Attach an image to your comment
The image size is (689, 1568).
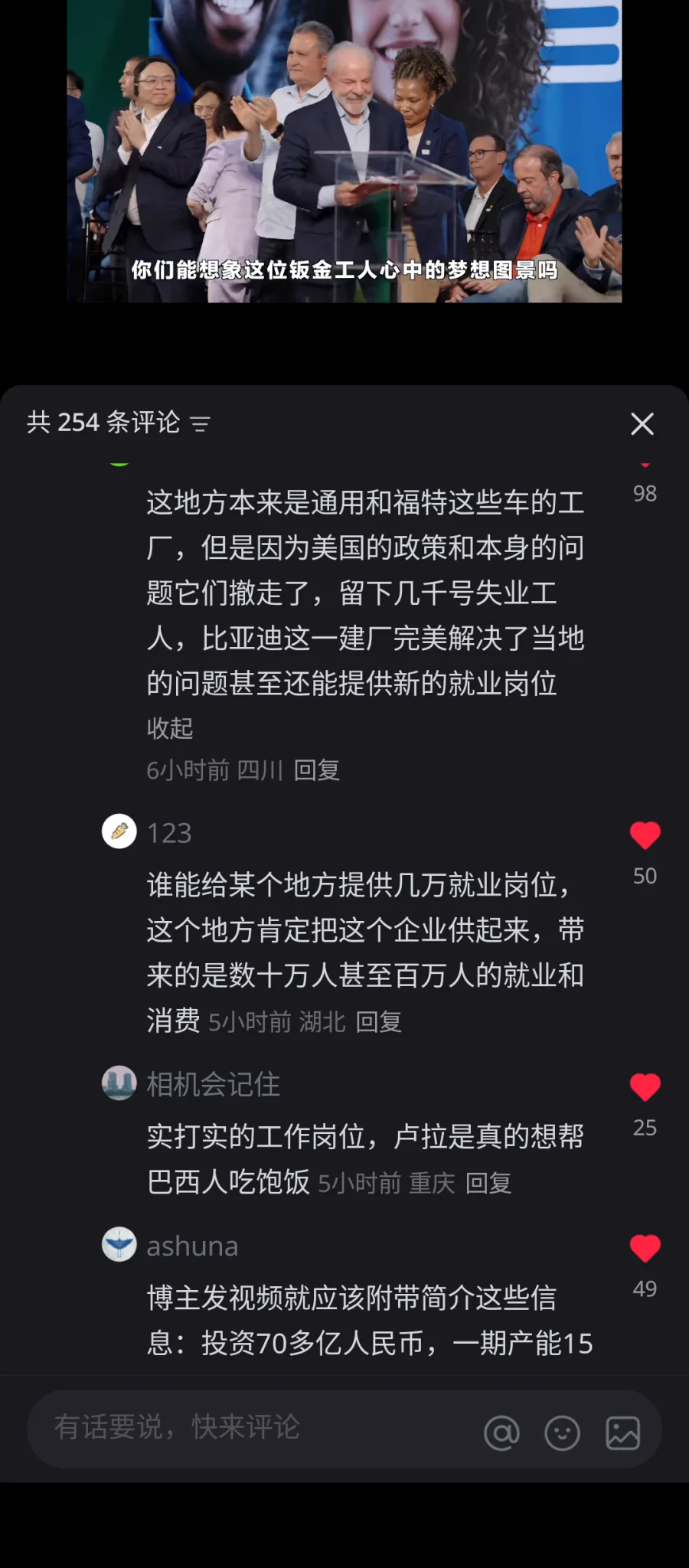[x=622, y=1432]
